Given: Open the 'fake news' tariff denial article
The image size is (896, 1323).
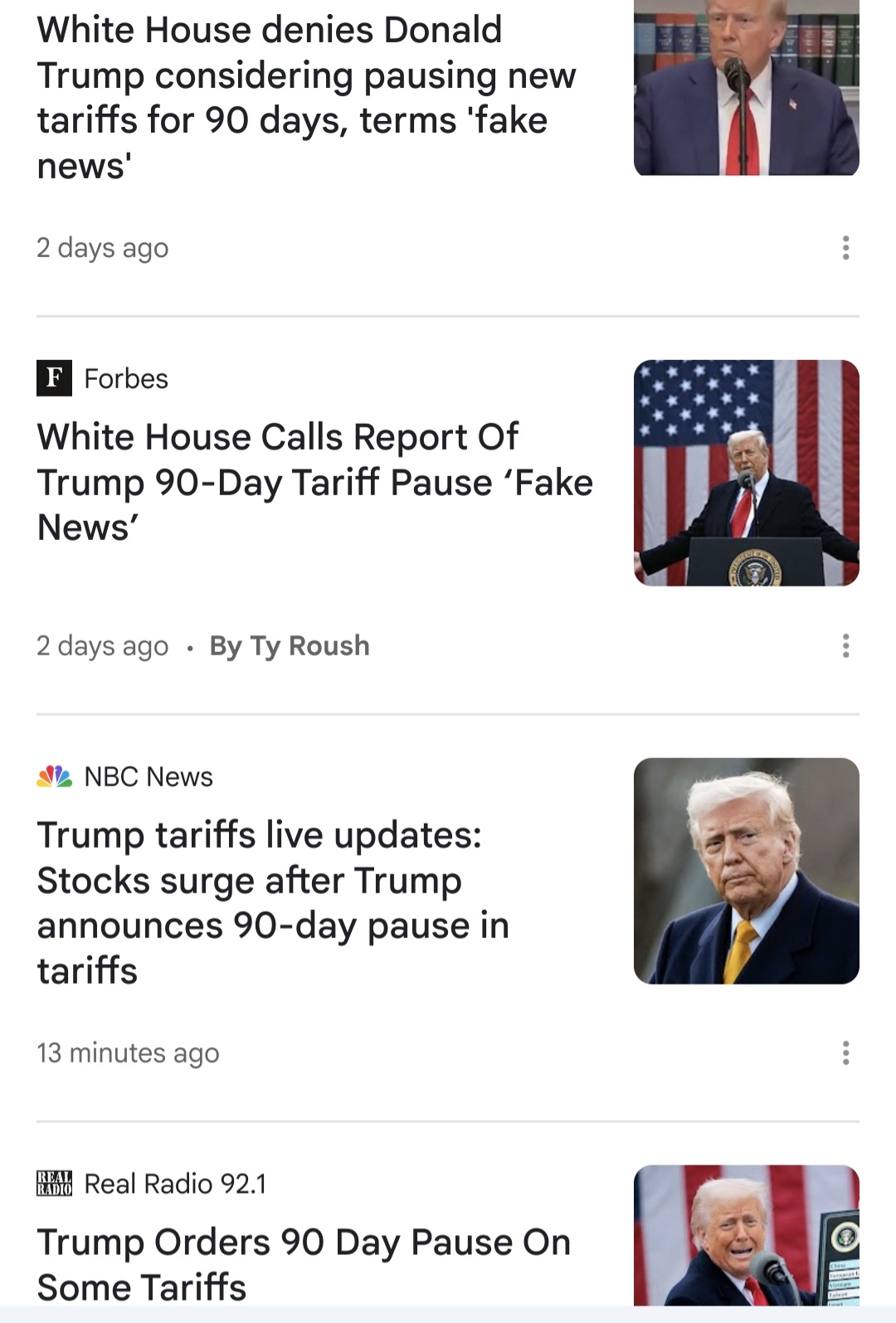Looking at the screenshot, I should [x=307, y=98].
